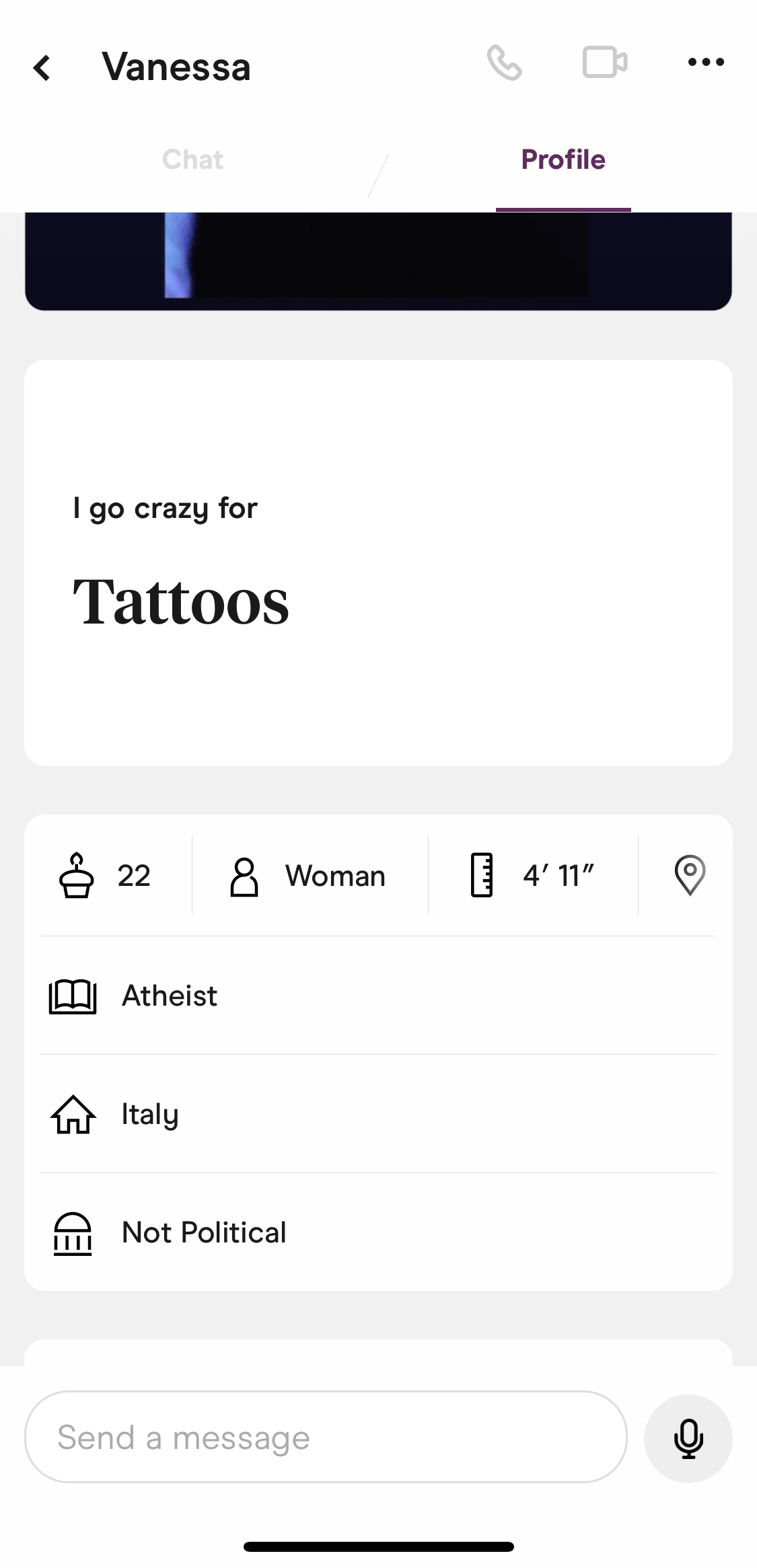Go back from Vanessa's profile
Screen dimensions: 757x1568
42,68
